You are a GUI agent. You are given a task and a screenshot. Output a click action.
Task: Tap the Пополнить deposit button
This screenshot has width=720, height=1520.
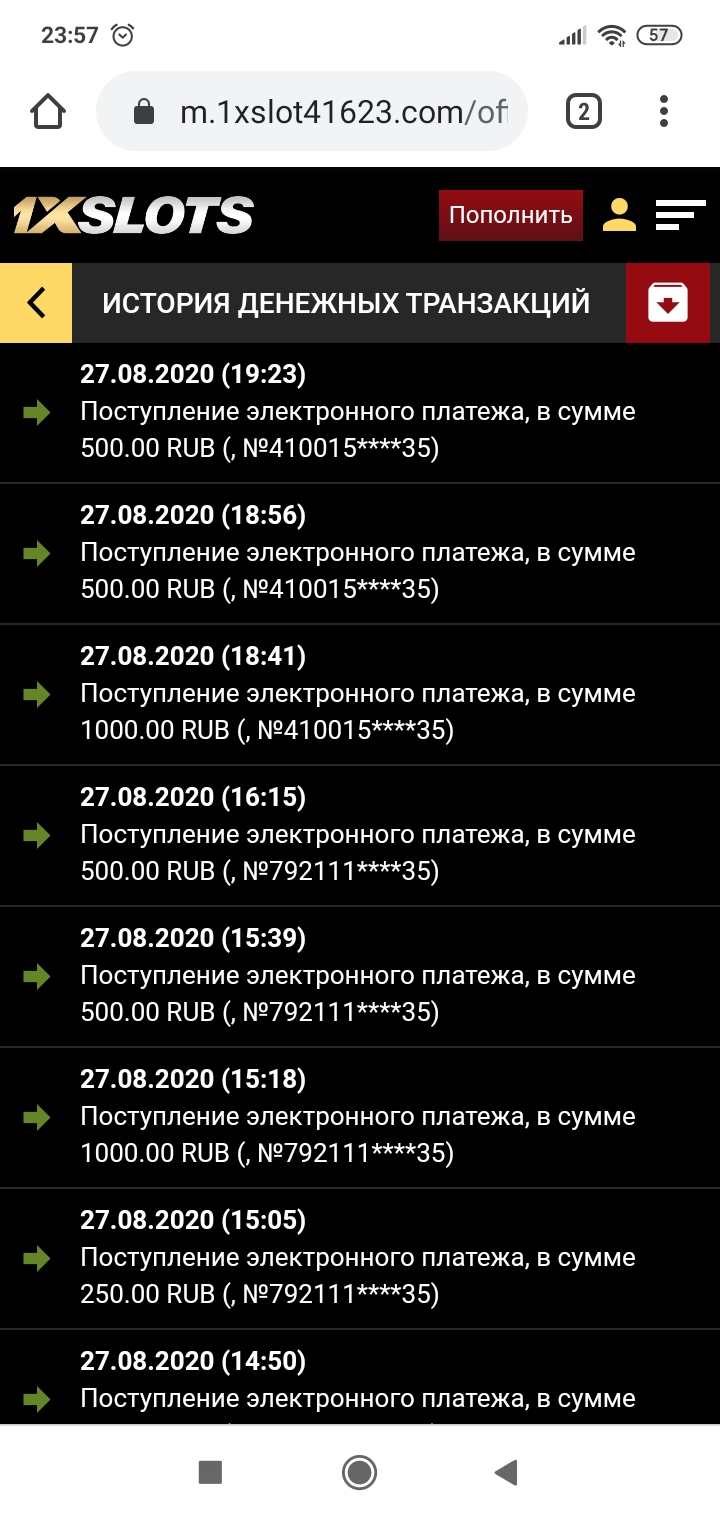pyautogui.click(x=510, y=215)
